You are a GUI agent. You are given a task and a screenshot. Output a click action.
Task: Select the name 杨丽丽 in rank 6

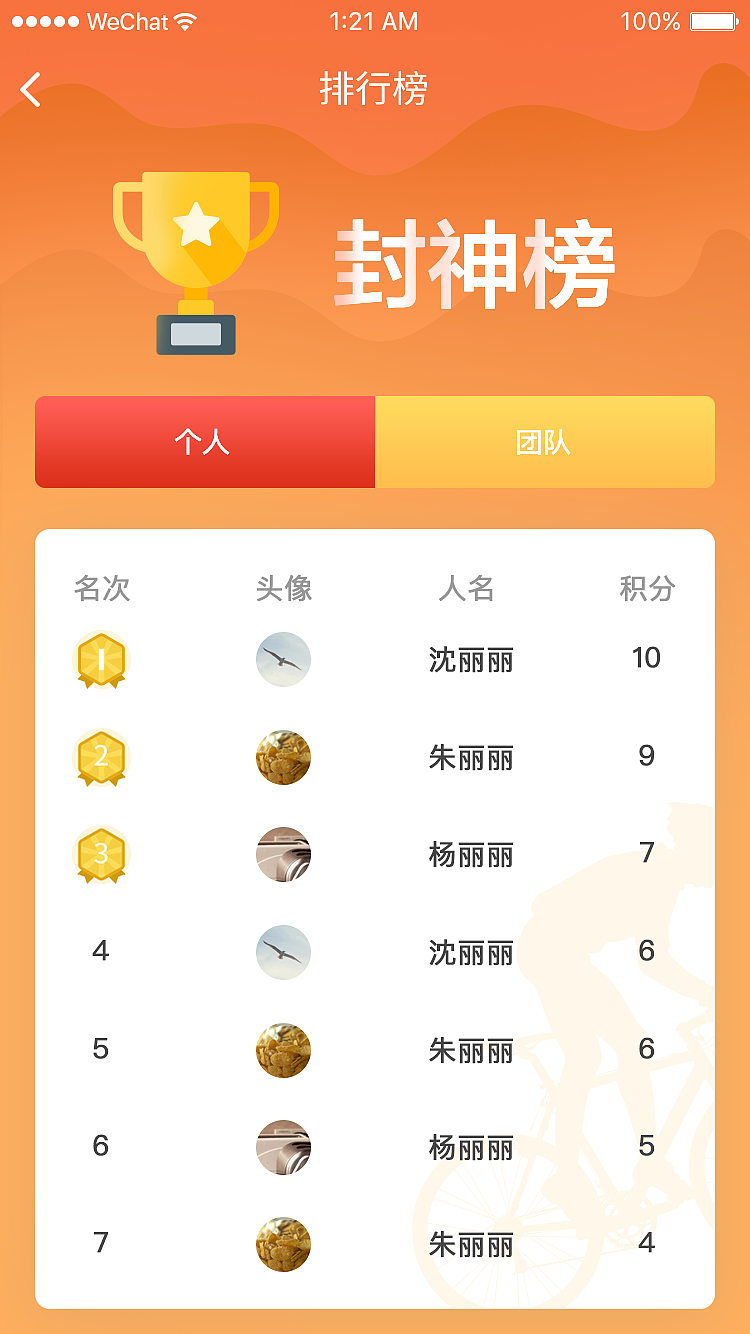pos(470,1147)
